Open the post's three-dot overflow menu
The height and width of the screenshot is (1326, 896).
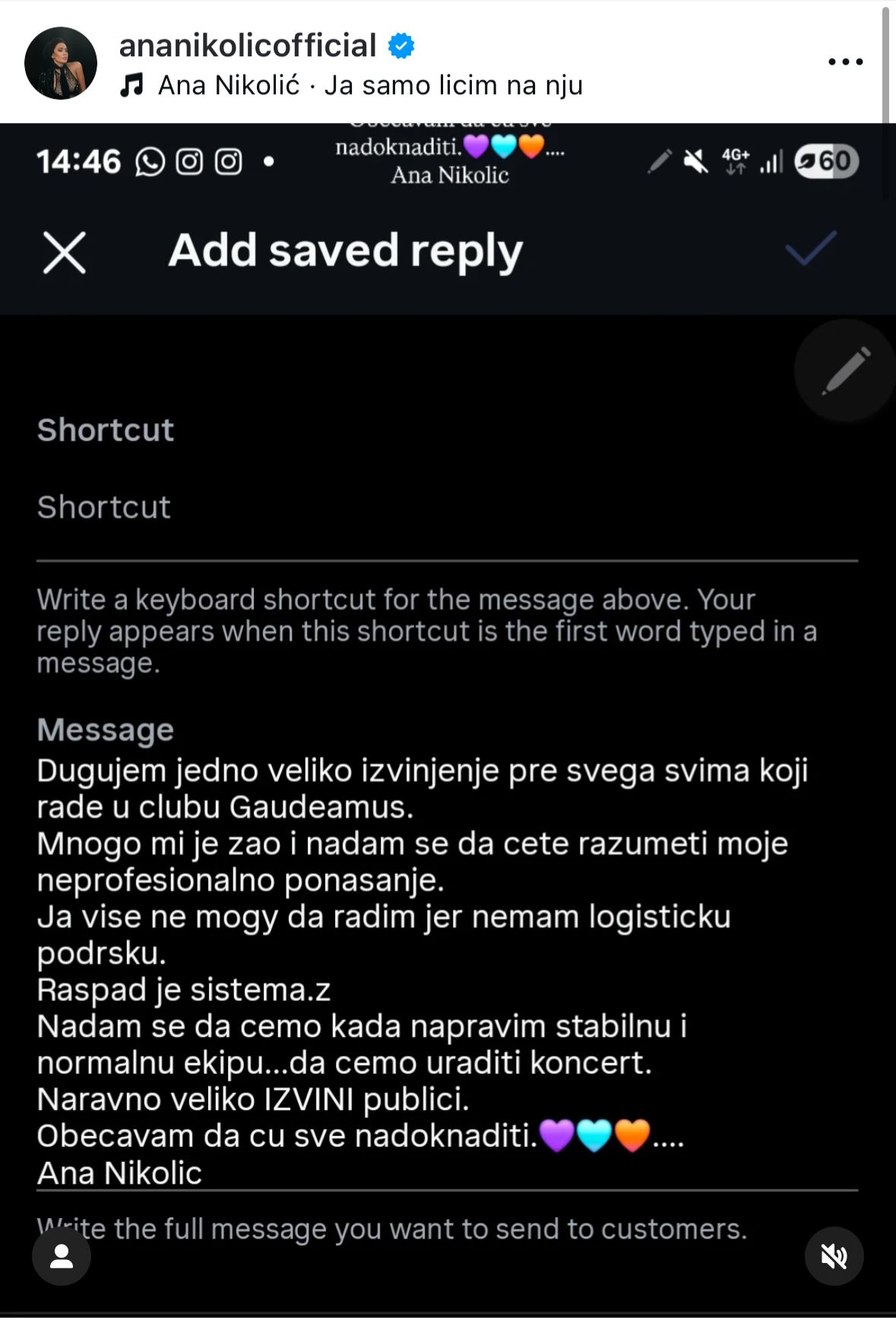(845, 62)
